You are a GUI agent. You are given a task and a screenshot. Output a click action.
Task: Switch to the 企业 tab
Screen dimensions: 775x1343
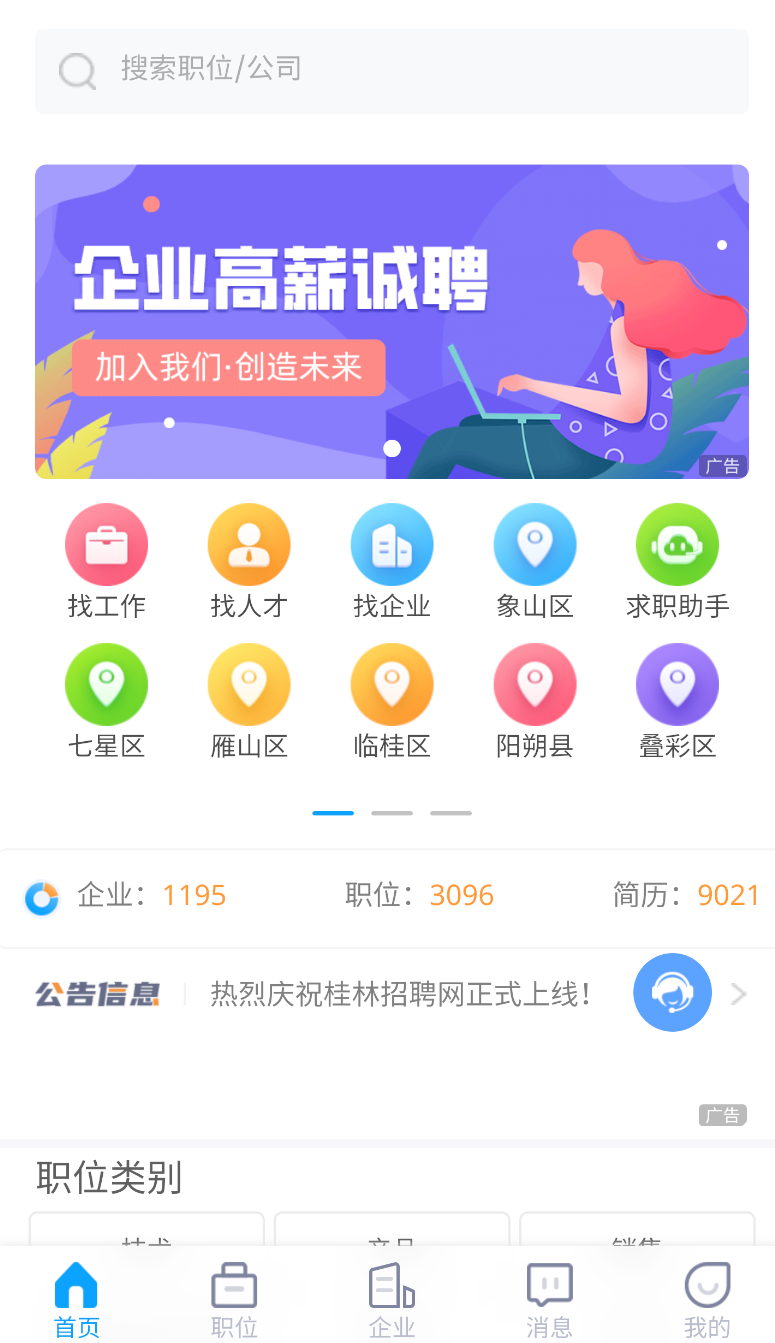(x=392, y=1298)
